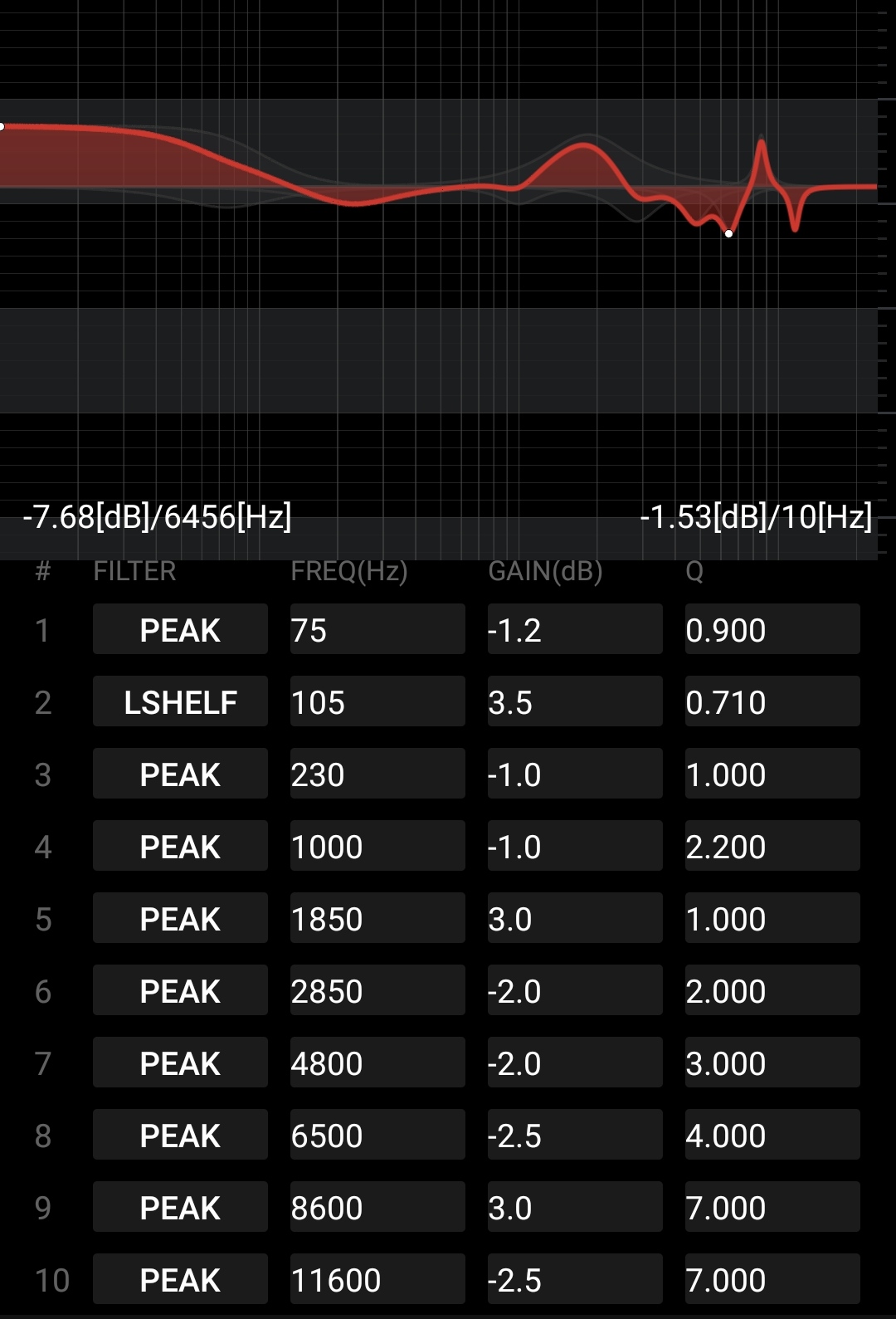The height and width of the screenshot is (1319, 896).
Task: Edit gain value -1.2 for band 1
Action: (574, 630)
